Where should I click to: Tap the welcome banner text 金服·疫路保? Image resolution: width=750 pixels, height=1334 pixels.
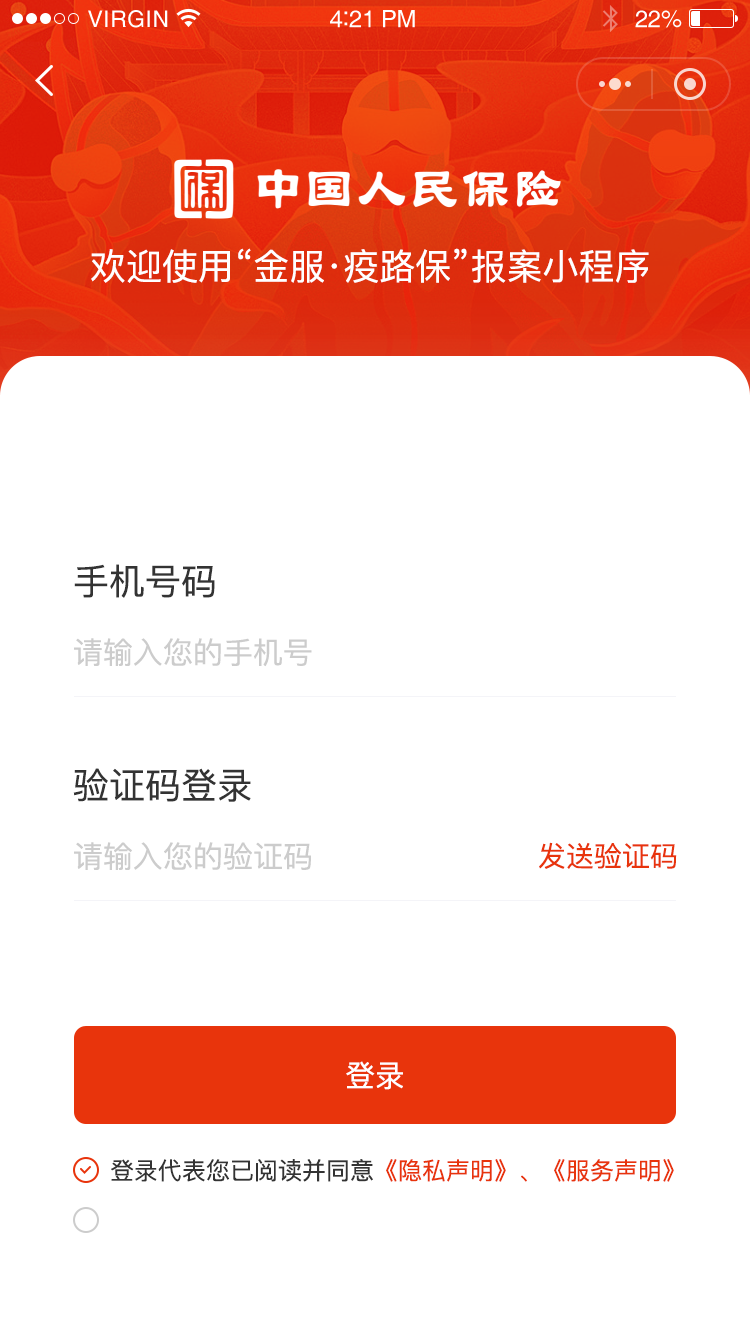tap(375, 266)
